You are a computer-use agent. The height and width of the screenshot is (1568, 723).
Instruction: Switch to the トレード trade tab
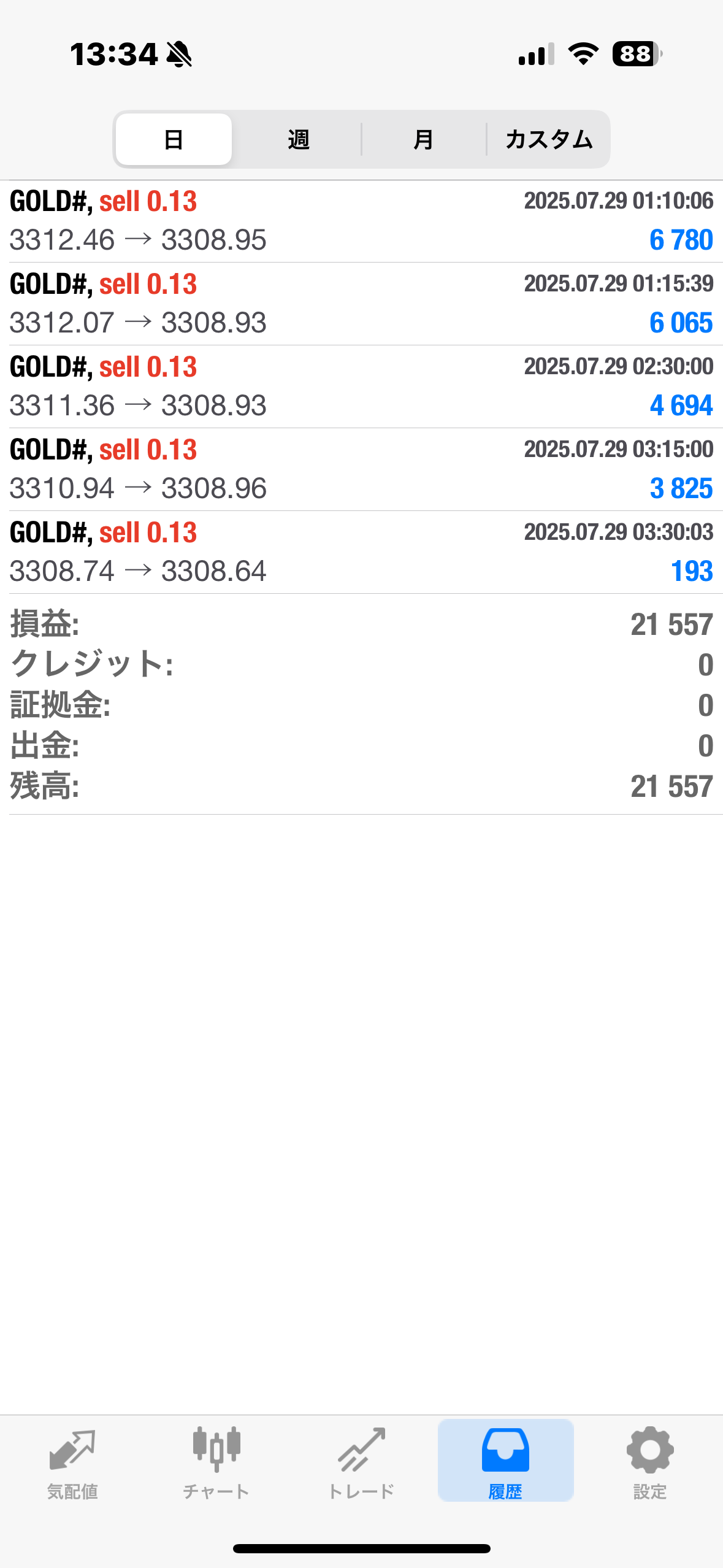(x=361, y=1463)
